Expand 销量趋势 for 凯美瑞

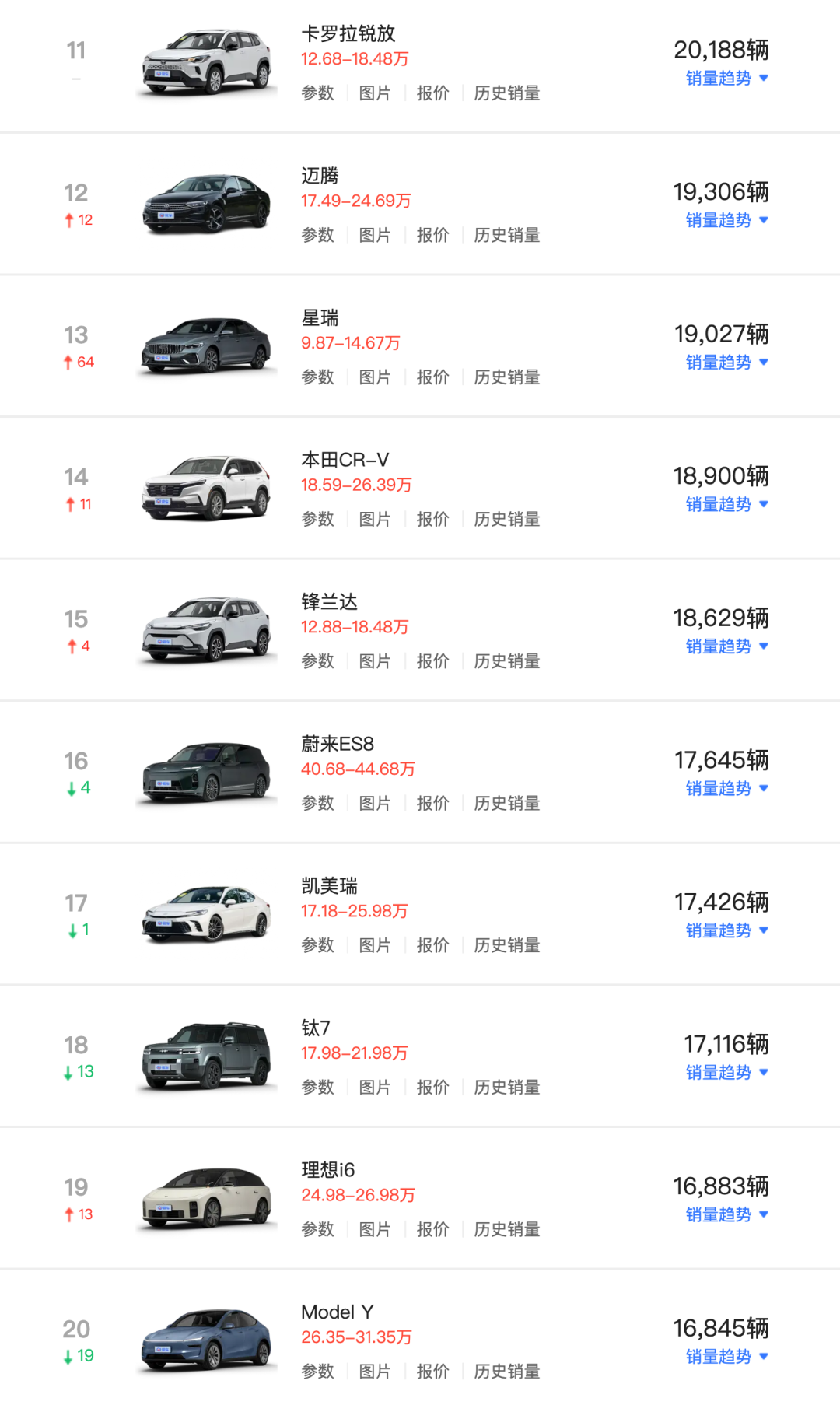click(x=726, y=930)
